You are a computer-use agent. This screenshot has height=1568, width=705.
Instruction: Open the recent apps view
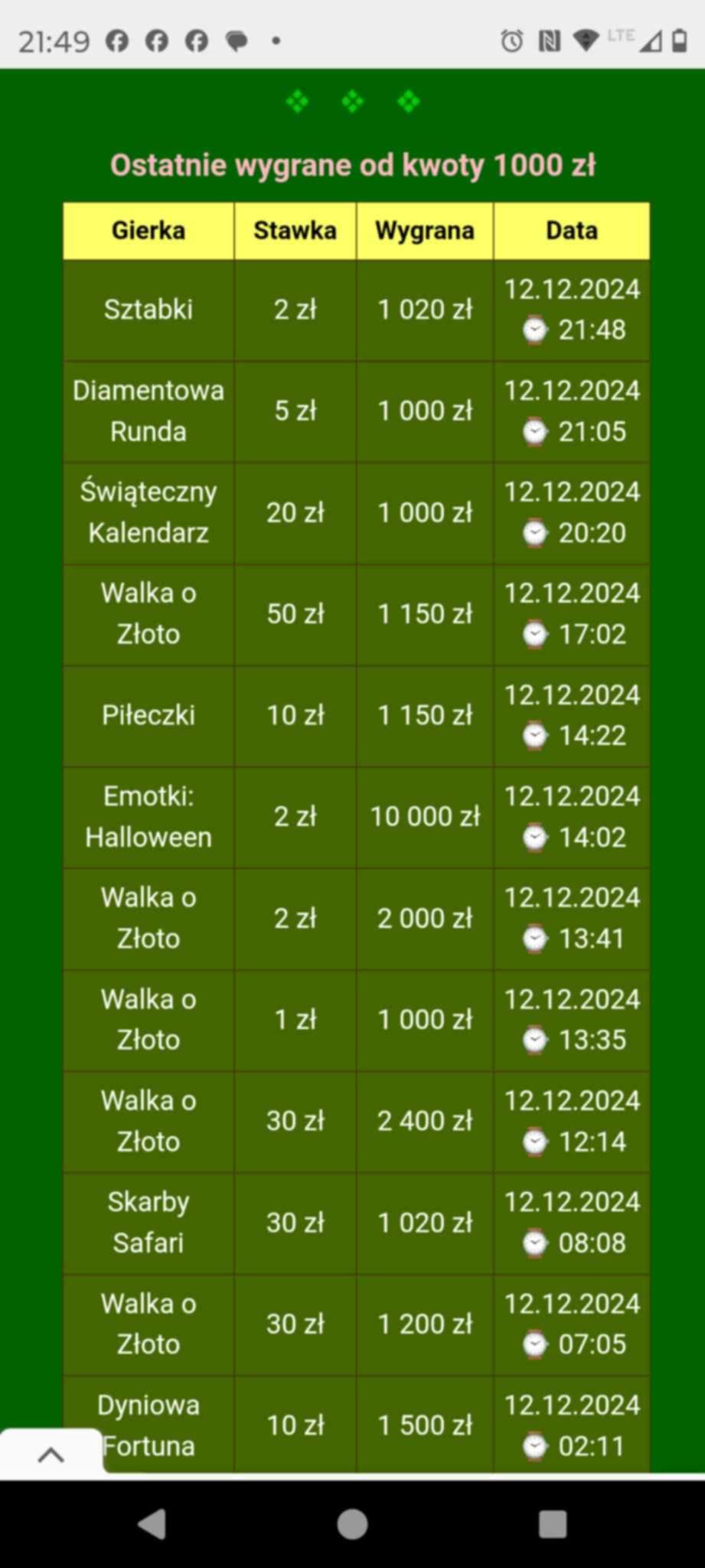point(553,1524)
